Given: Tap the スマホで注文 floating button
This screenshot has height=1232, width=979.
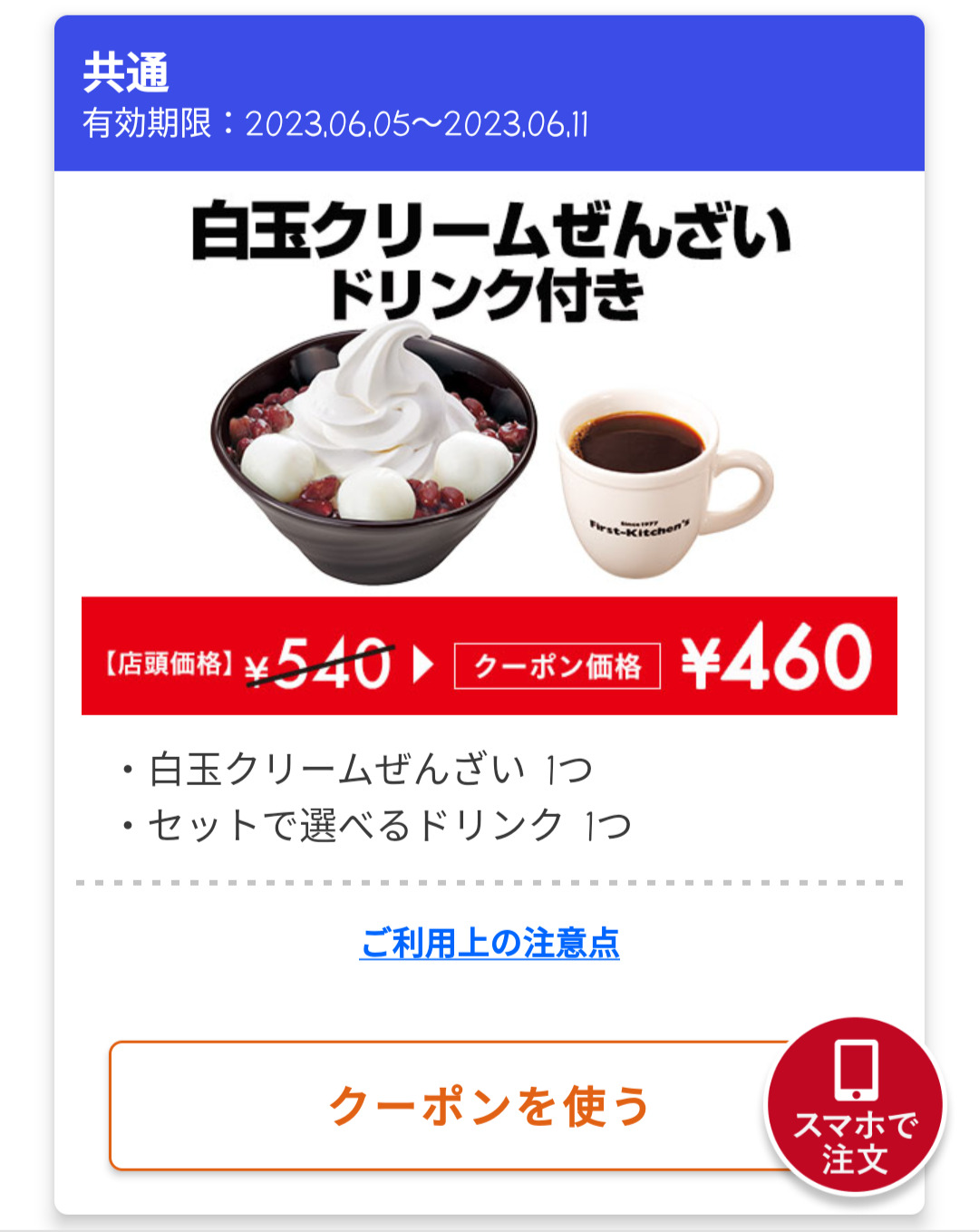Looking at the screenshot, I should 855,1107.
